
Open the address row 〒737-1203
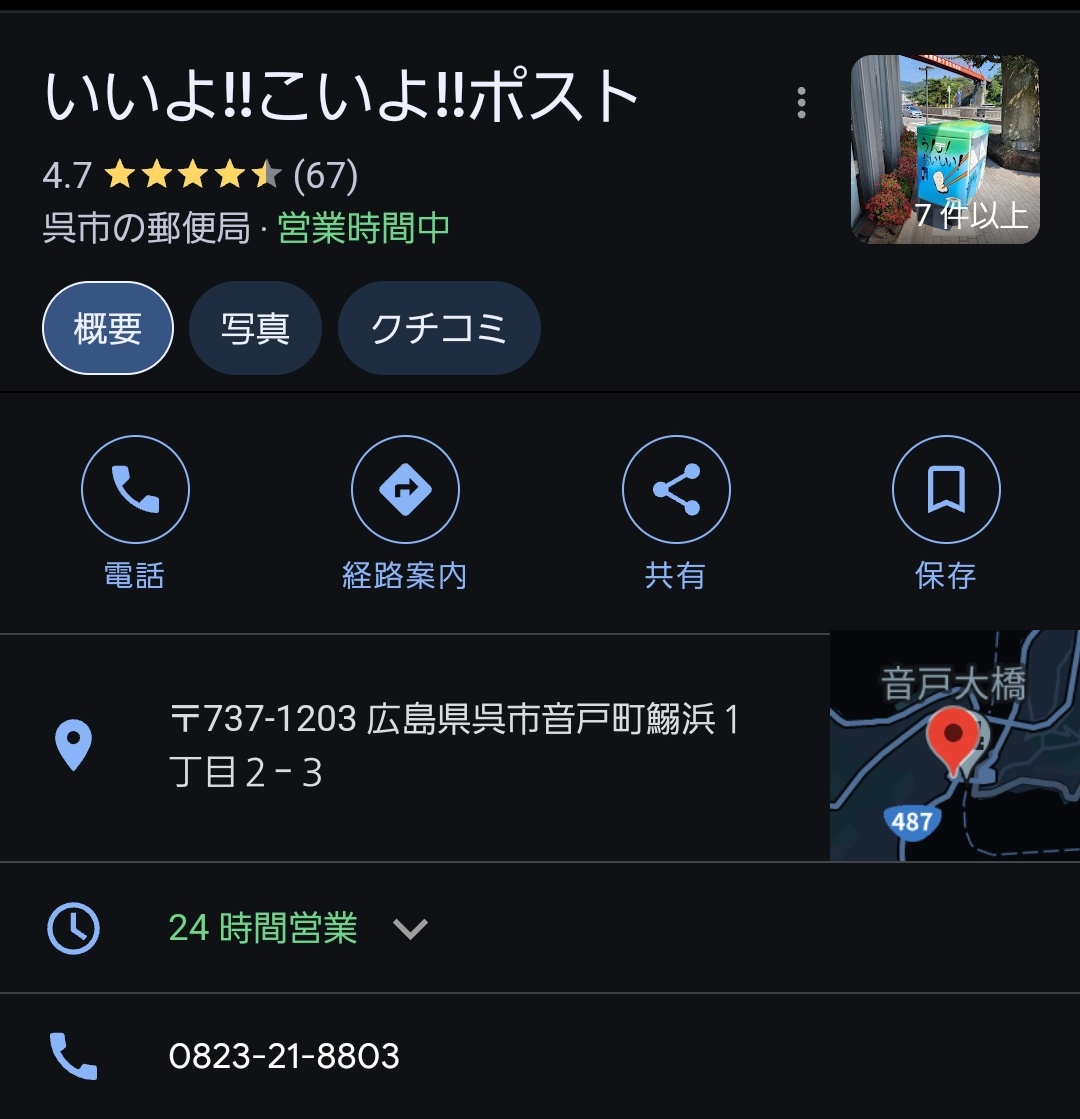[415, 746]
